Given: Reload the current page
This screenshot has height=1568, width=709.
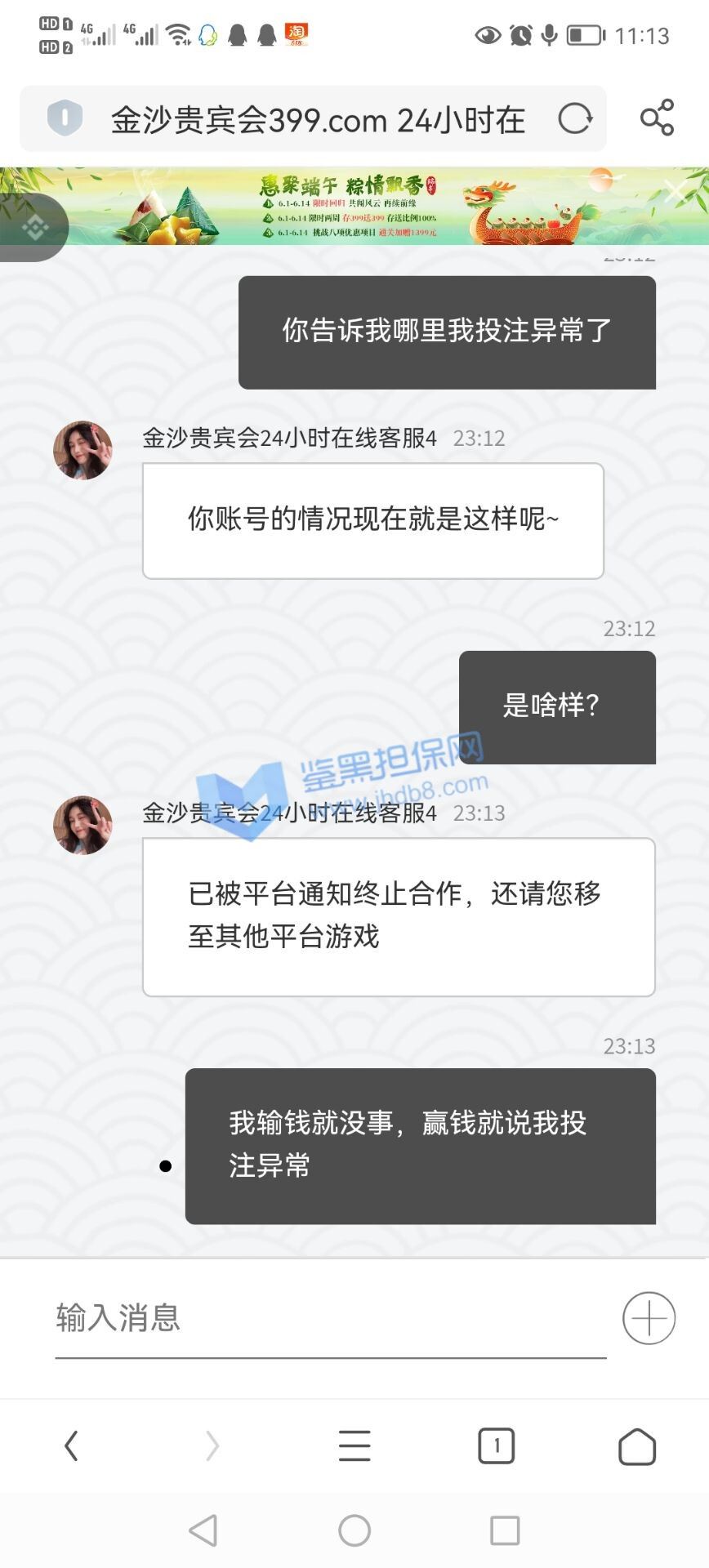Looking at the screenshot, I should point(575,119).
